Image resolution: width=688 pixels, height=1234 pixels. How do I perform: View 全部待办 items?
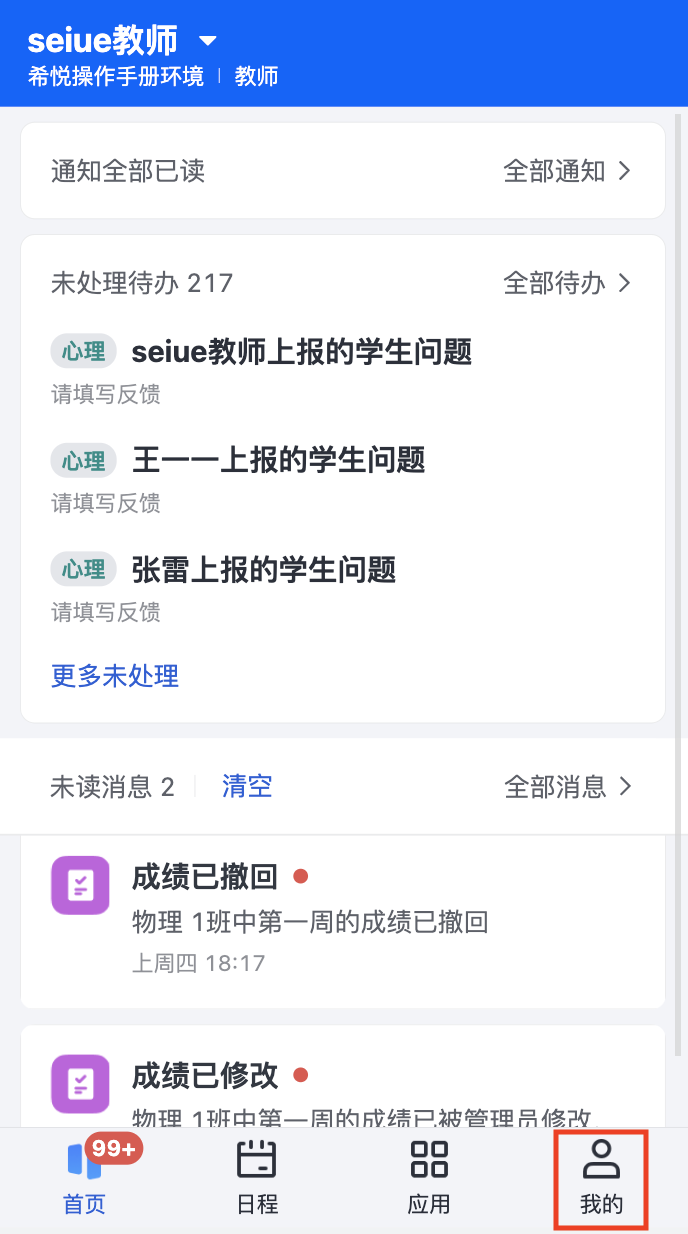(x=567, y=283)
